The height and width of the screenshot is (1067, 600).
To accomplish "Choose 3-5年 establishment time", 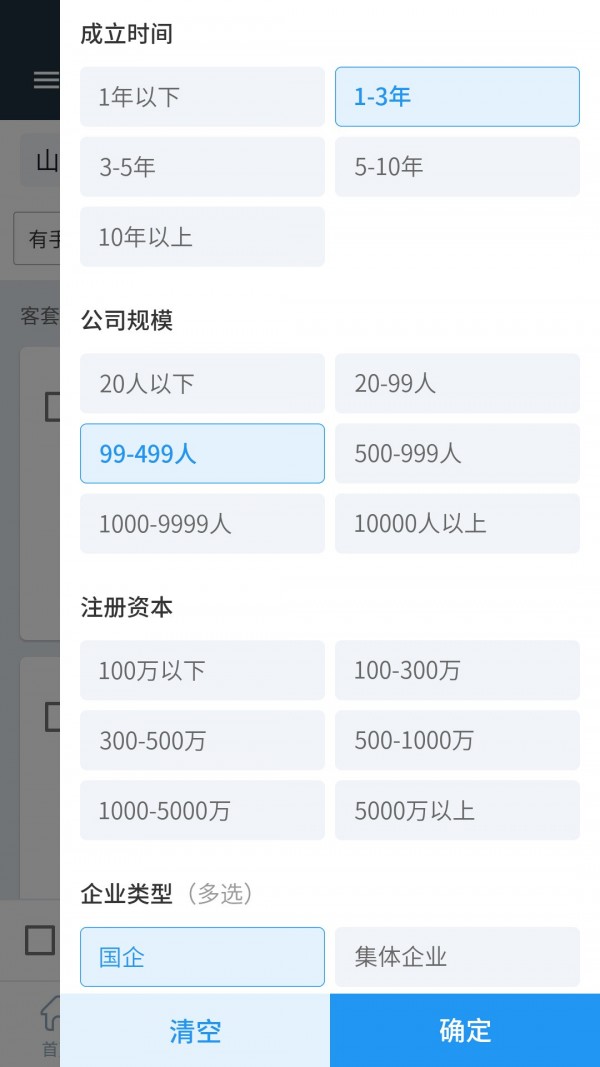I will 202,167.
